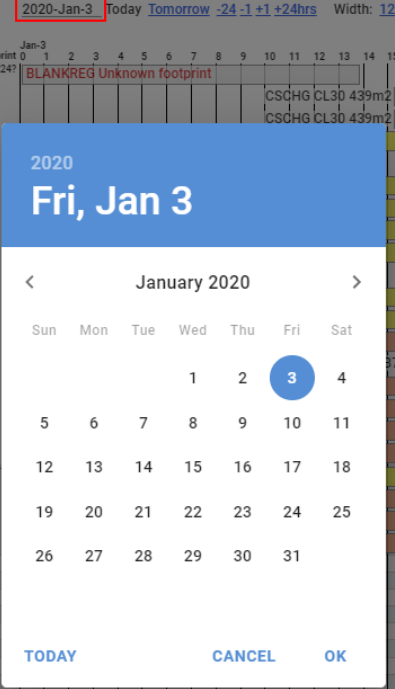
Task: Go to the previous month
Action: point(30,282)
